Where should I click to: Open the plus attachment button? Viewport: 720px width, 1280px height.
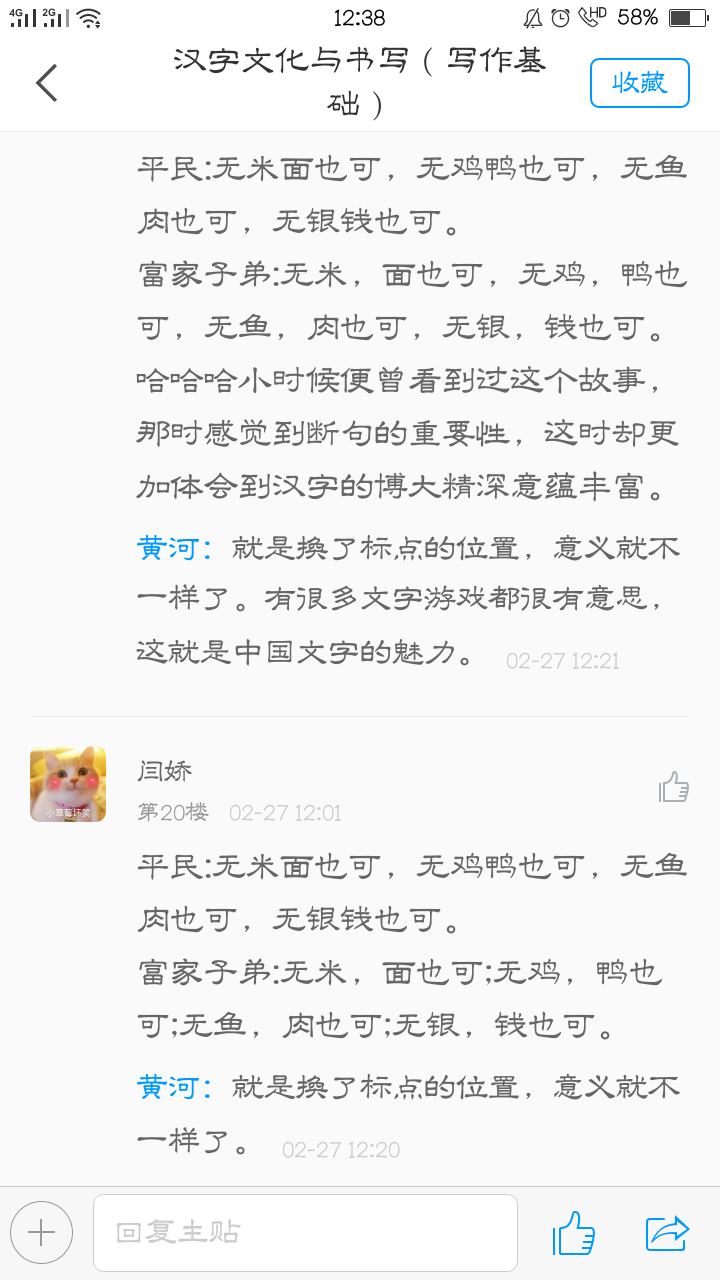point(41,1232)
